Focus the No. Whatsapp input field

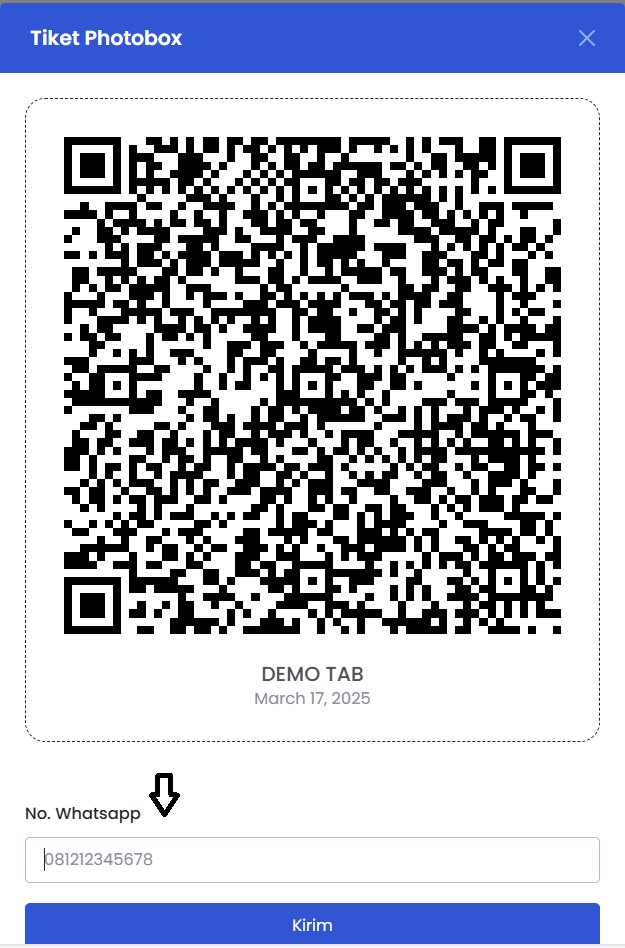click(312, 860)
